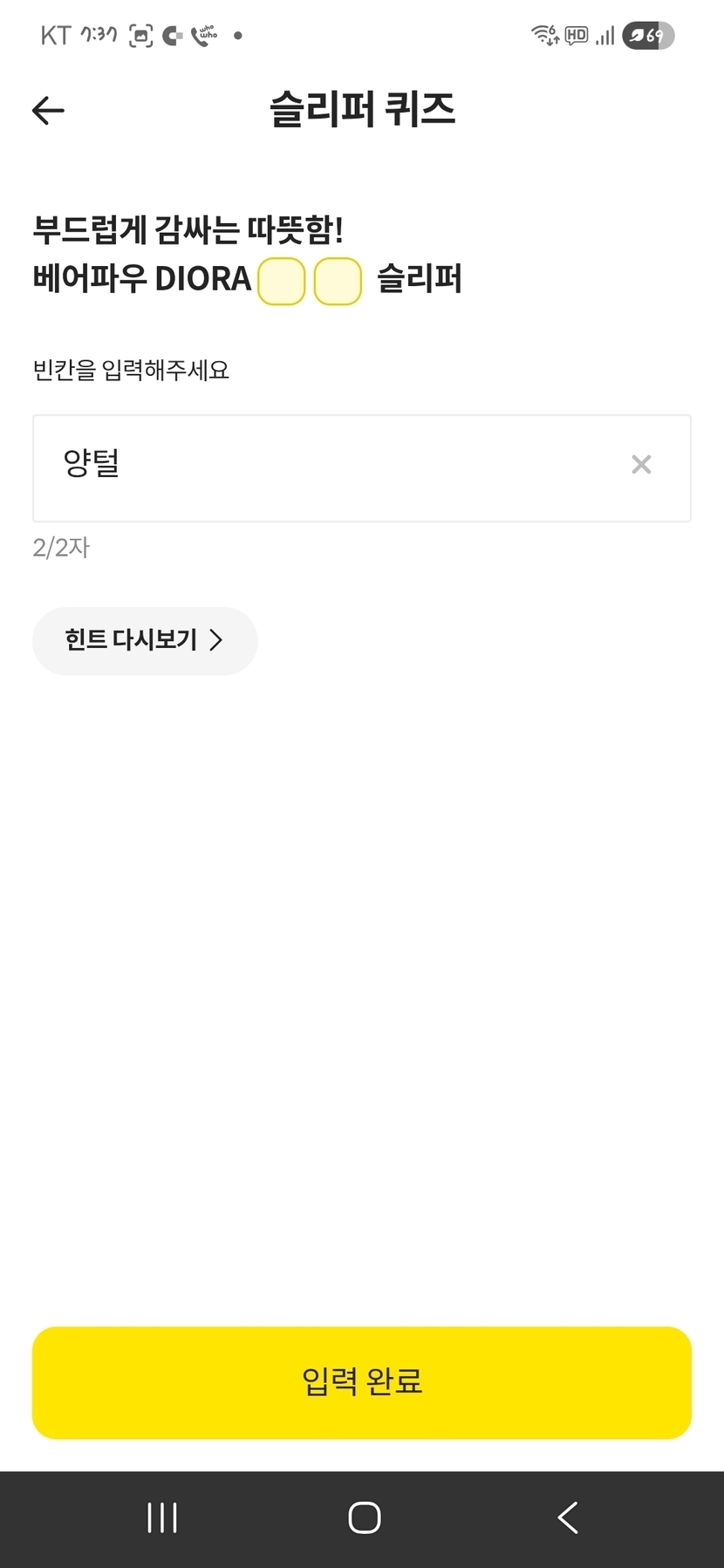Submit the answer with 입력 완료
This screenshot has height=1568, width=724.
pos(362,1382)
